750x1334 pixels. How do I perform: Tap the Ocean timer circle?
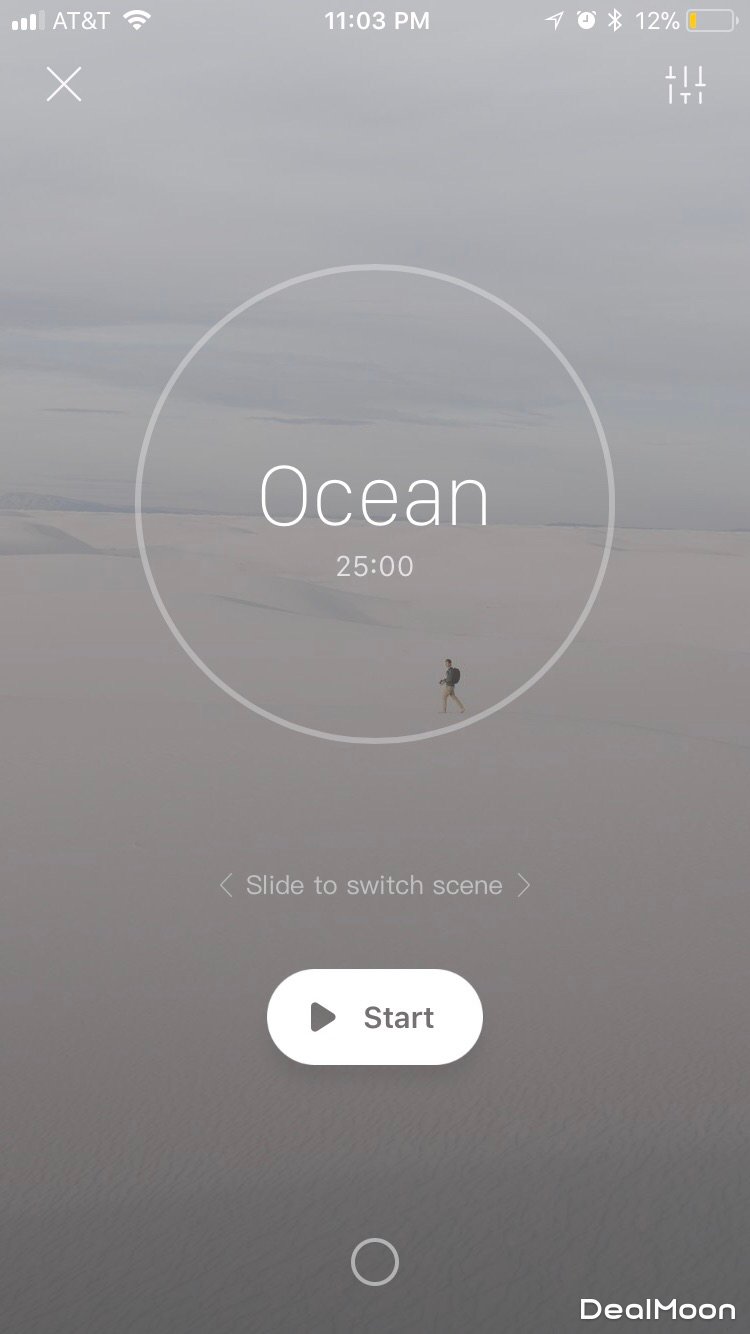click(375, 503)
